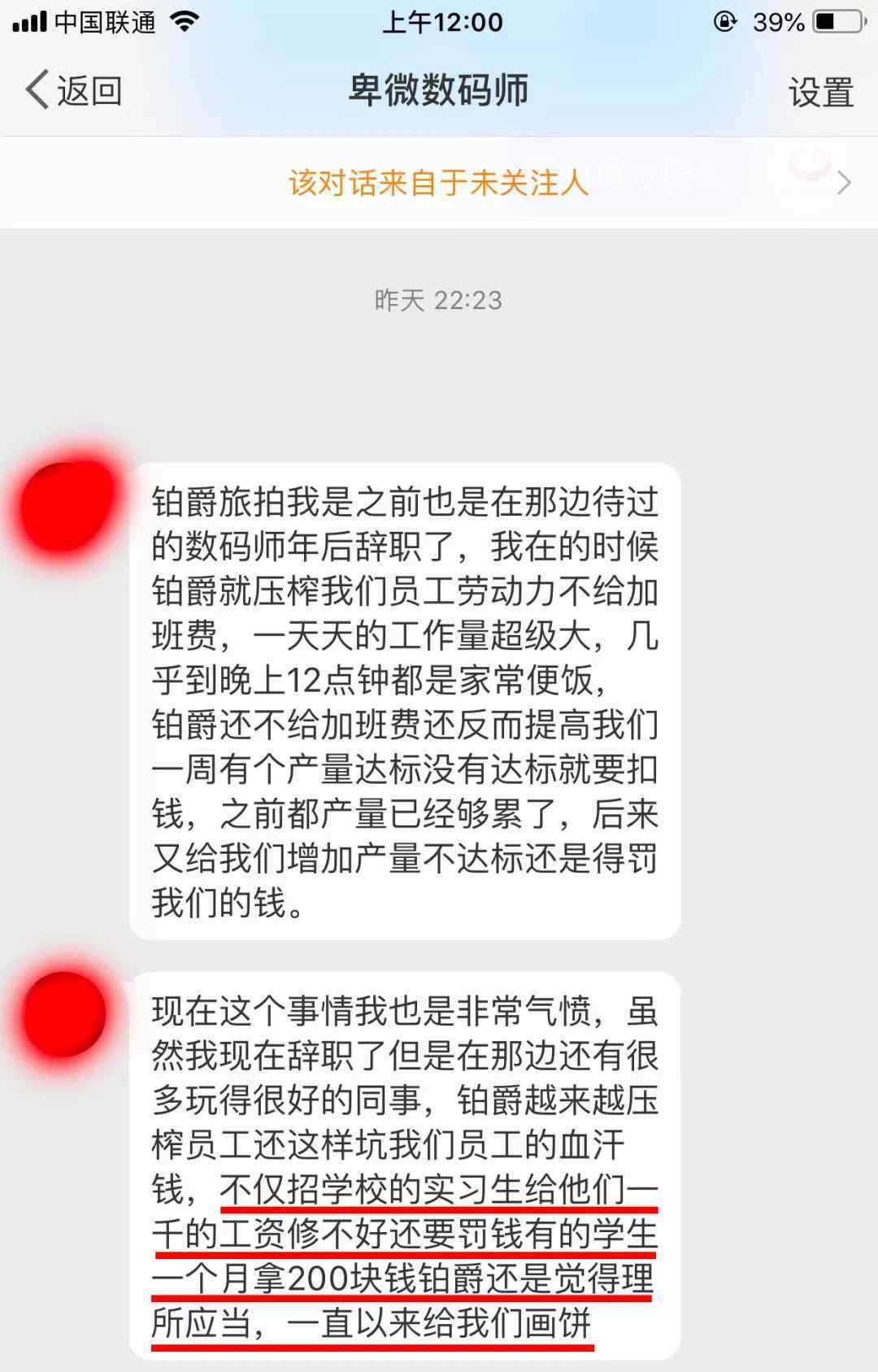Viewport: 878px width, 1372px height.
Task: Open 设置 chat settings
Action: tap(820, 92)
